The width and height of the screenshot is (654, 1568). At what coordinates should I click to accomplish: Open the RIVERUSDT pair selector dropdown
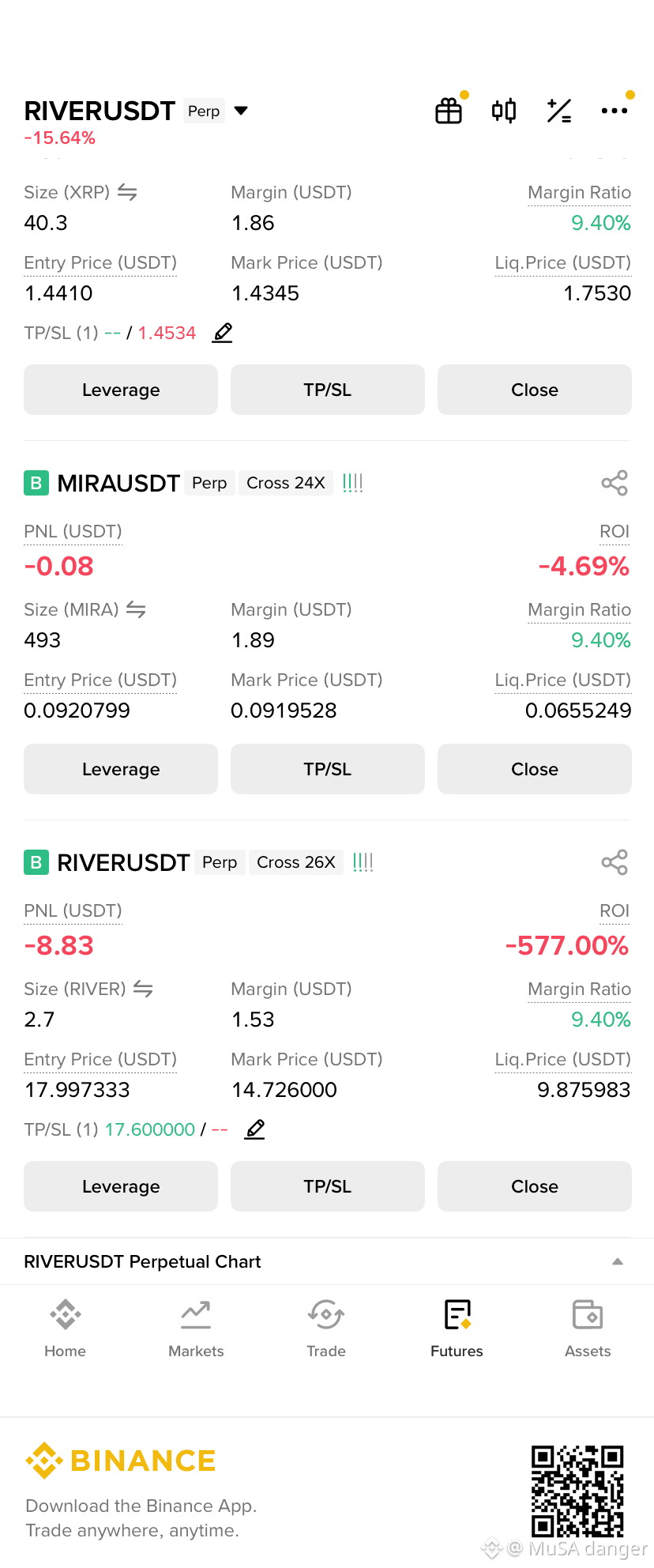pos(241,111)
